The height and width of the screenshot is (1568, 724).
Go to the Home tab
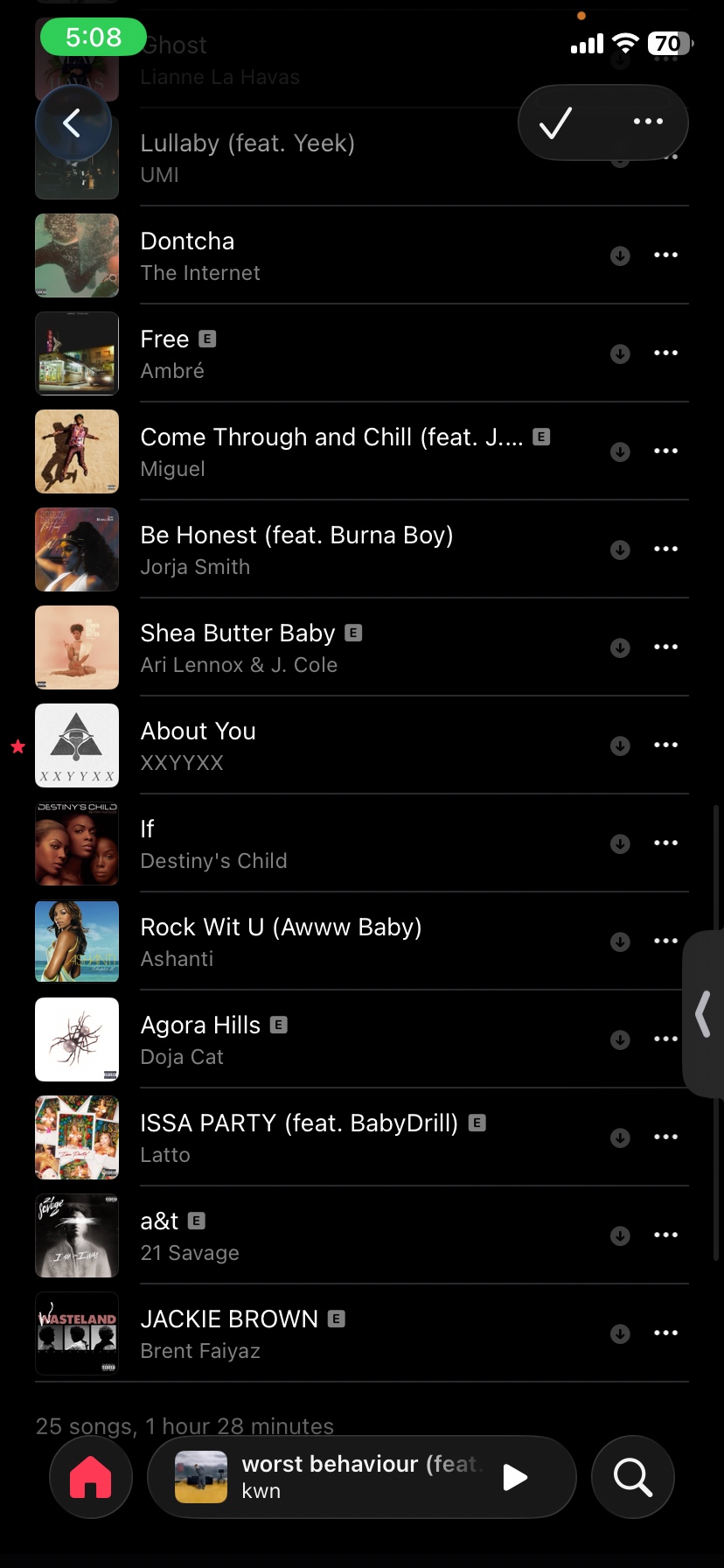point(91,1477)
